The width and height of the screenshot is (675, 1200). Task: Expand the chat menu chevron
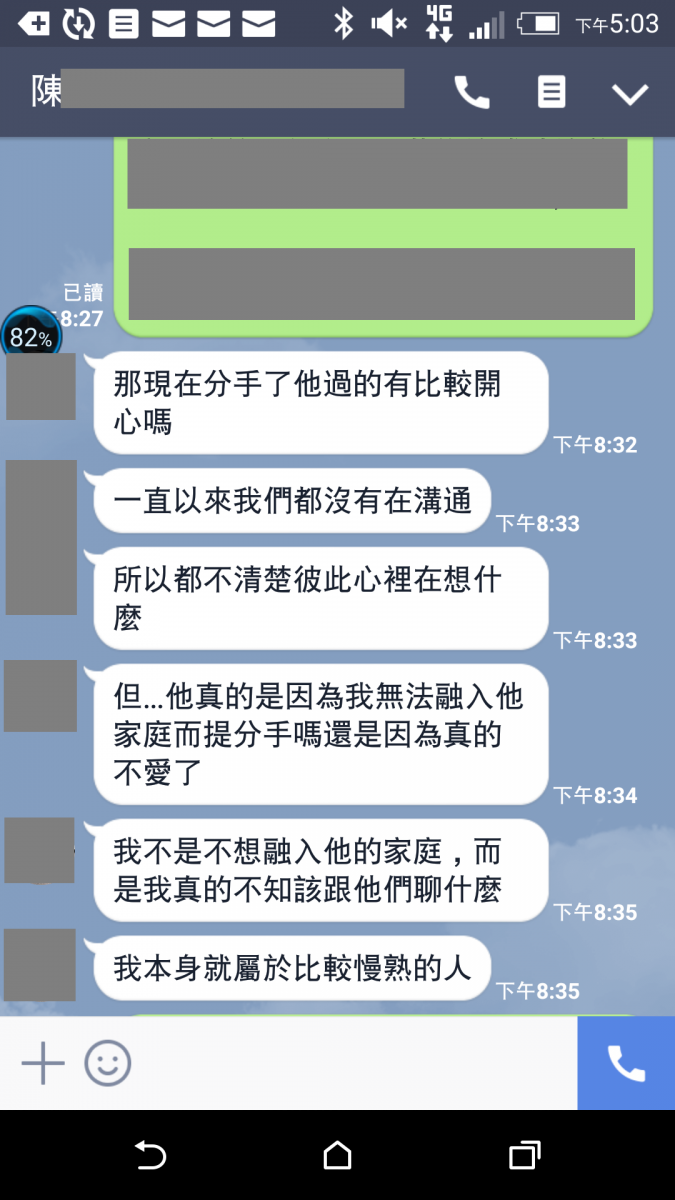630,94
